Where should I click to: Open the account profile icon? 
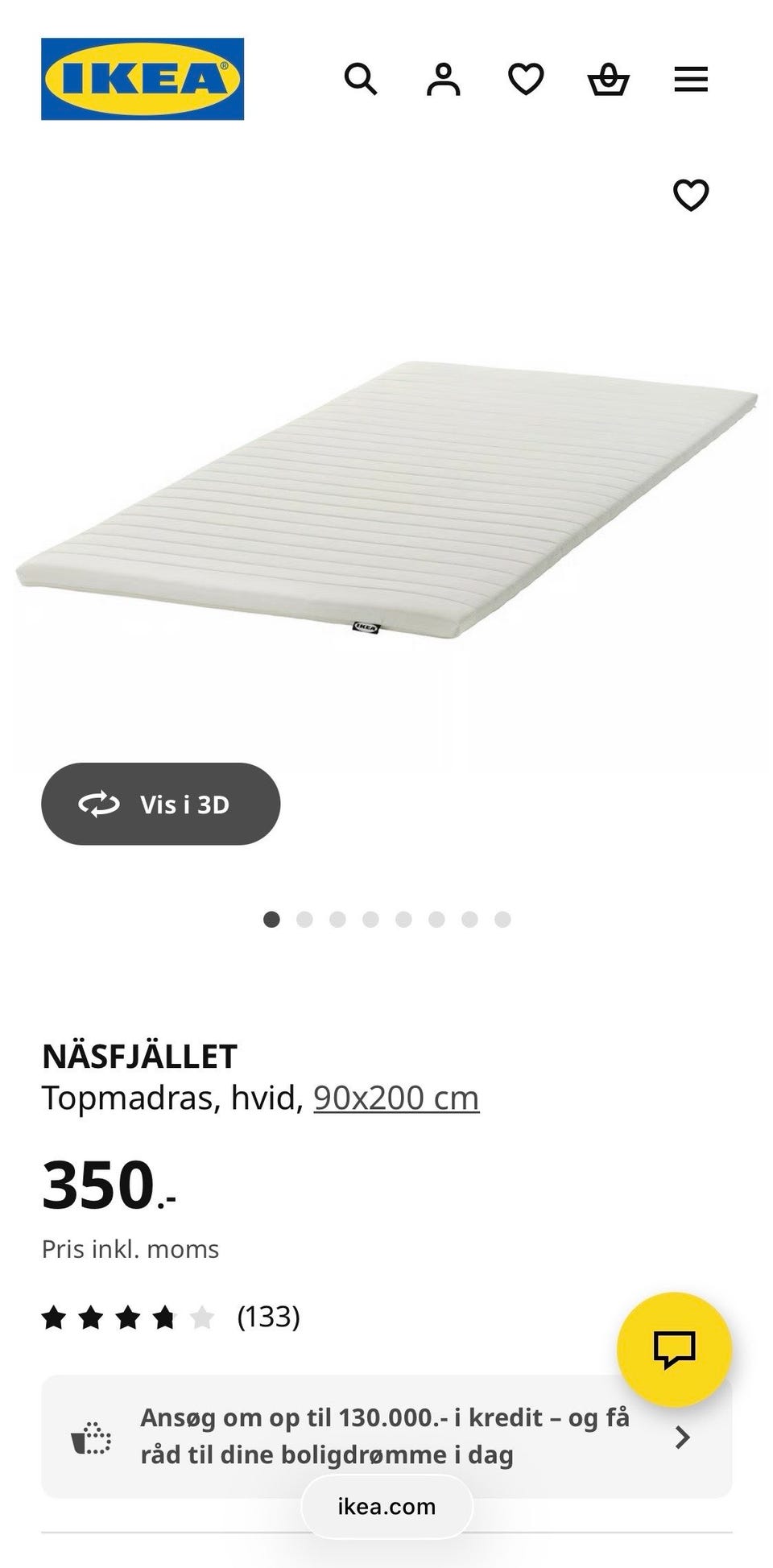pos(443,79)
